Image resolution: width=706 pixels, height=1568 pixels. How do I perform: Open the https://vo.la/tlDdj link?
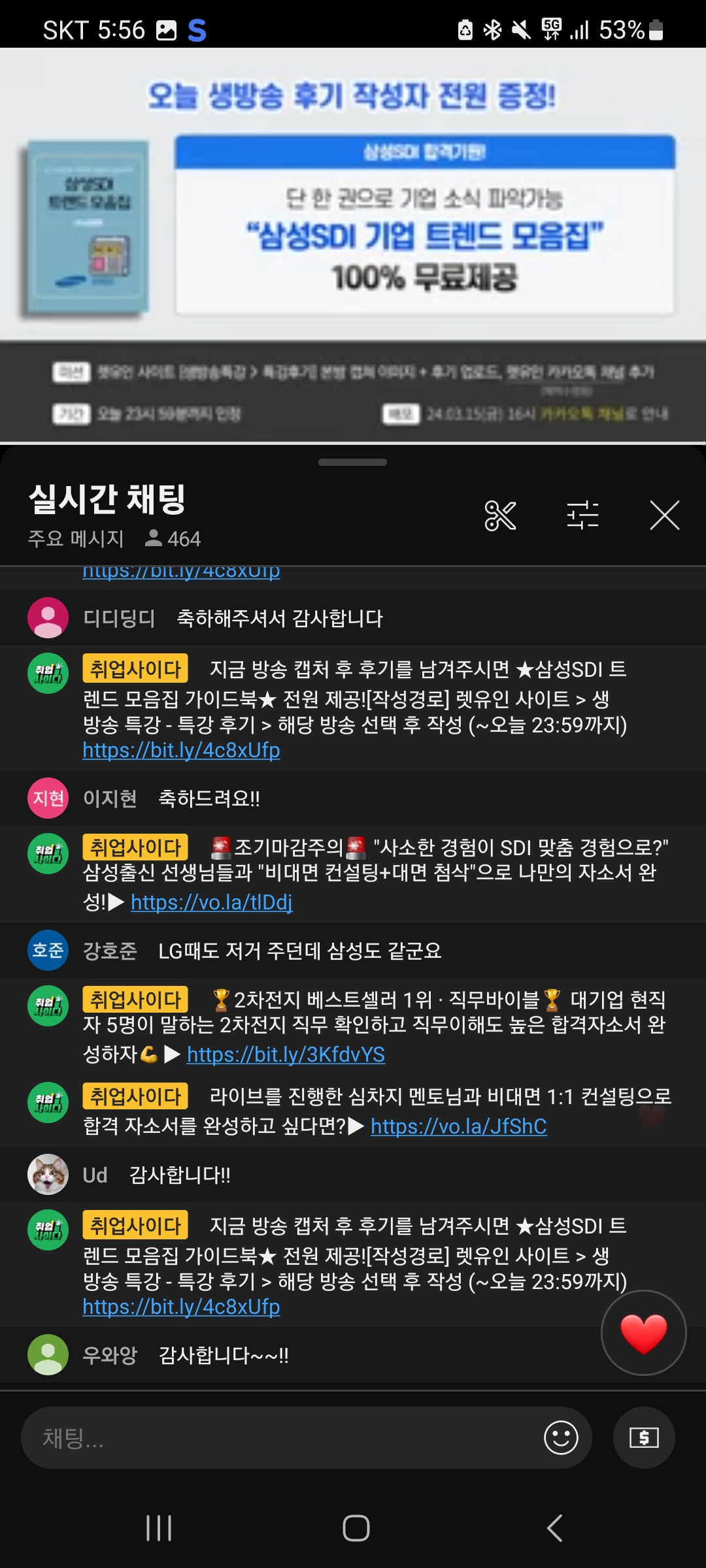coord(211,902)
